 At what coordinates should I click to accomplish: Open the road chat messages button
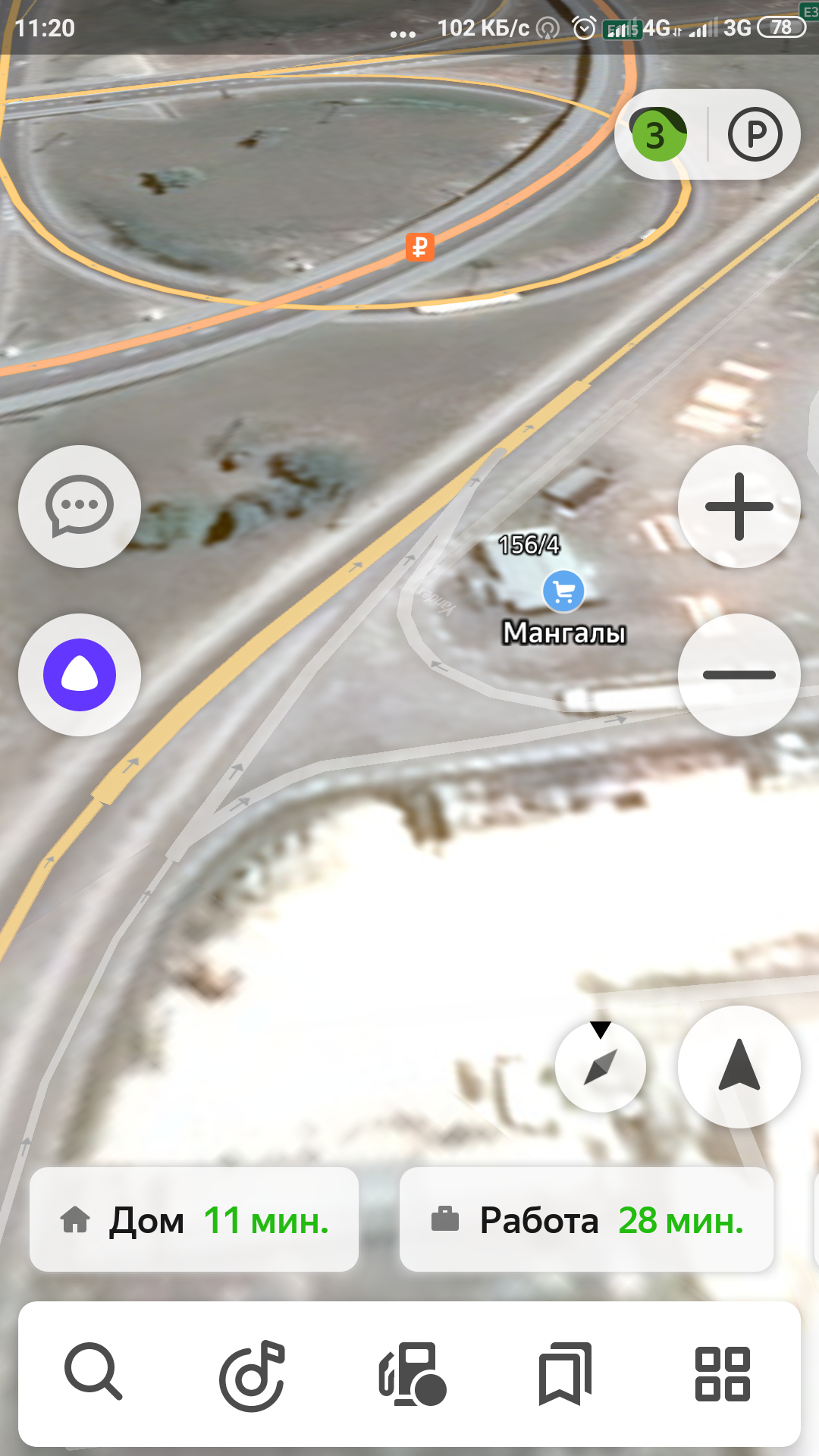pyautogui.click(x=80, y=507)
